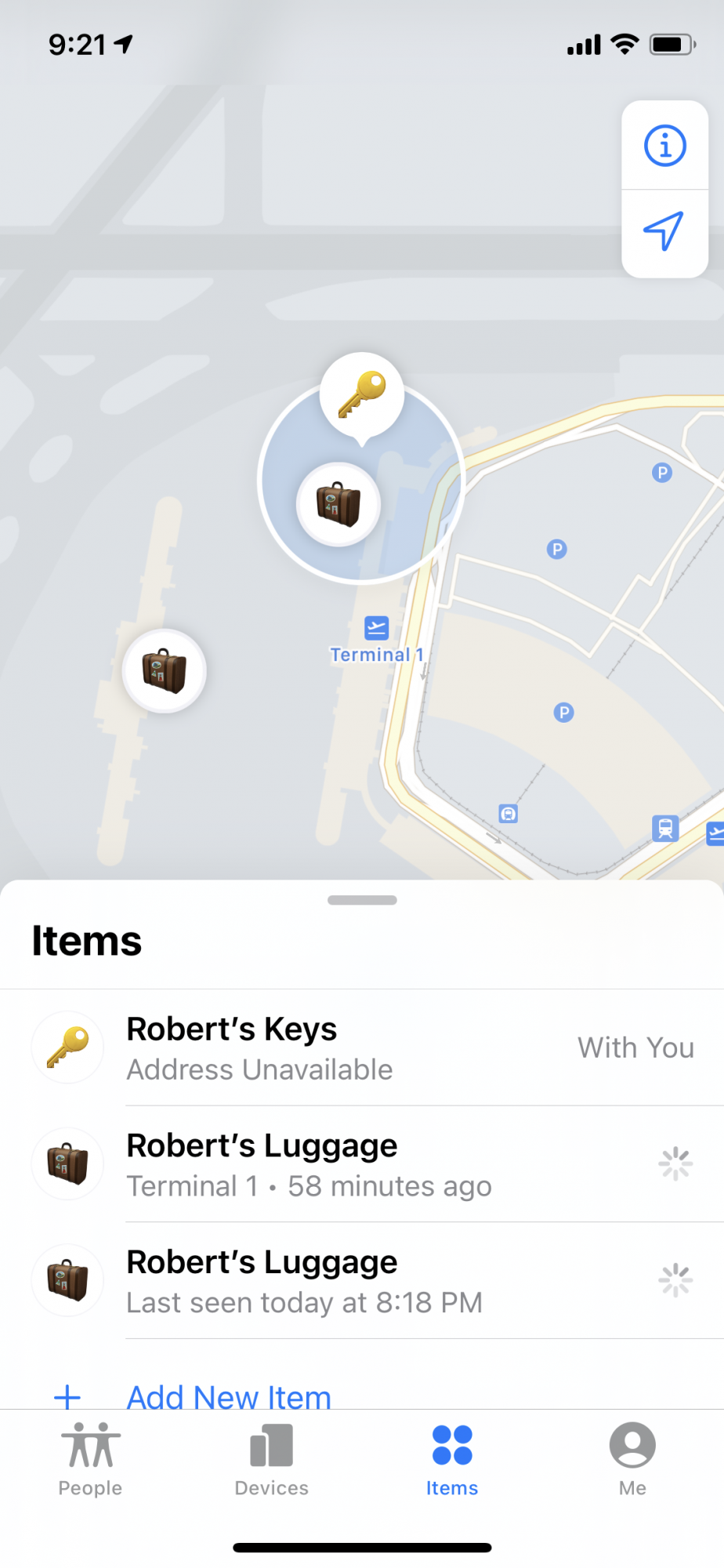Open the map info options button

point(664,146)
